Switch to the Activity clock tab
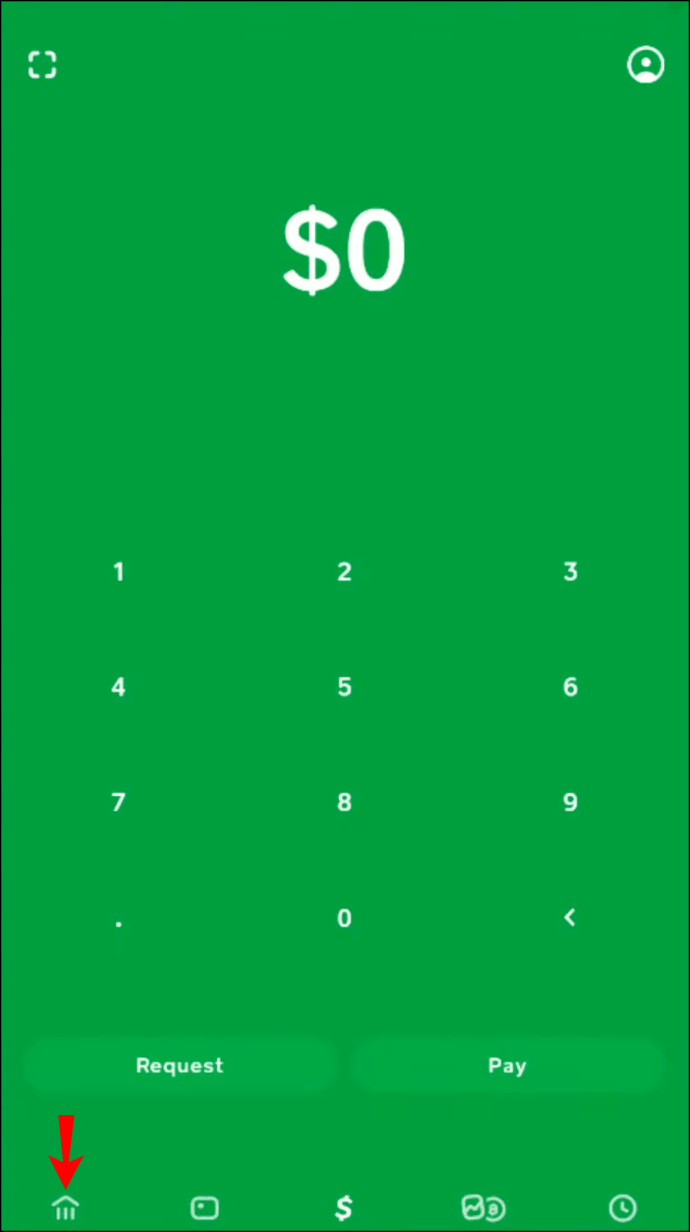This screenshot has height=1232, width=690. [622, 1208]
